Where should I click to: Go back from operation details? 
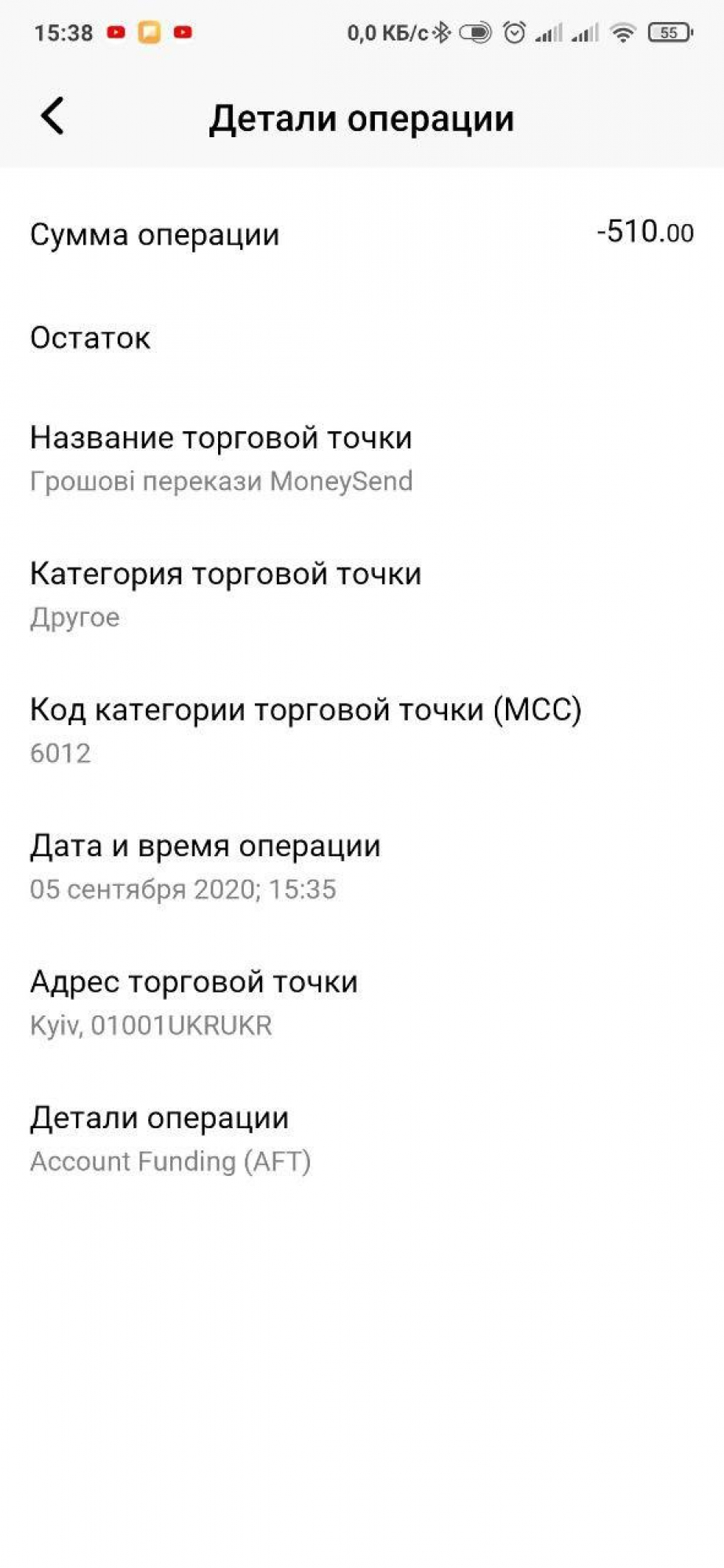click(x=53, y=117)
